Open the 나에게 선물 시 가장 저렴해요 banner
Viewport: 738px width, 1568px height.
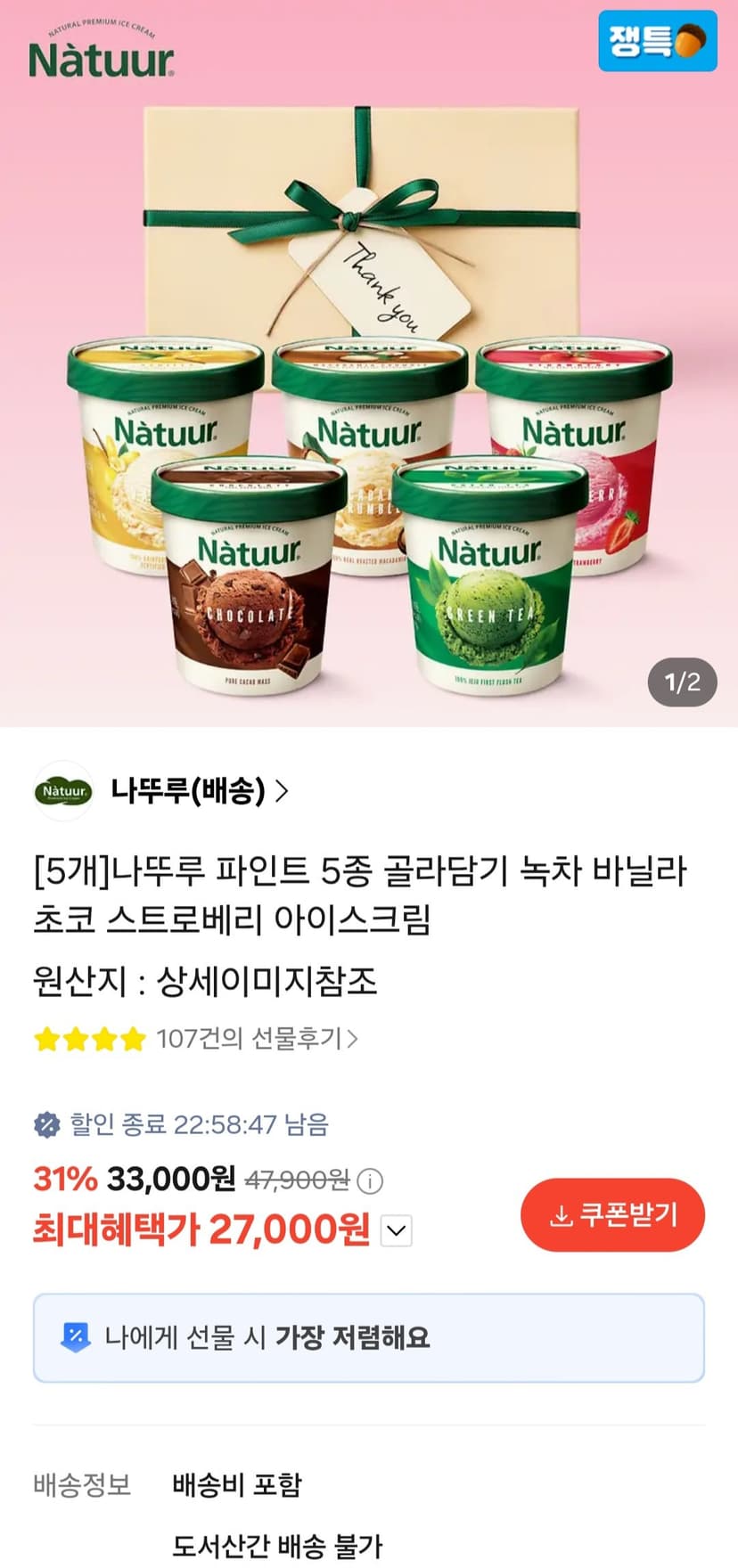tap(369, 1337)
